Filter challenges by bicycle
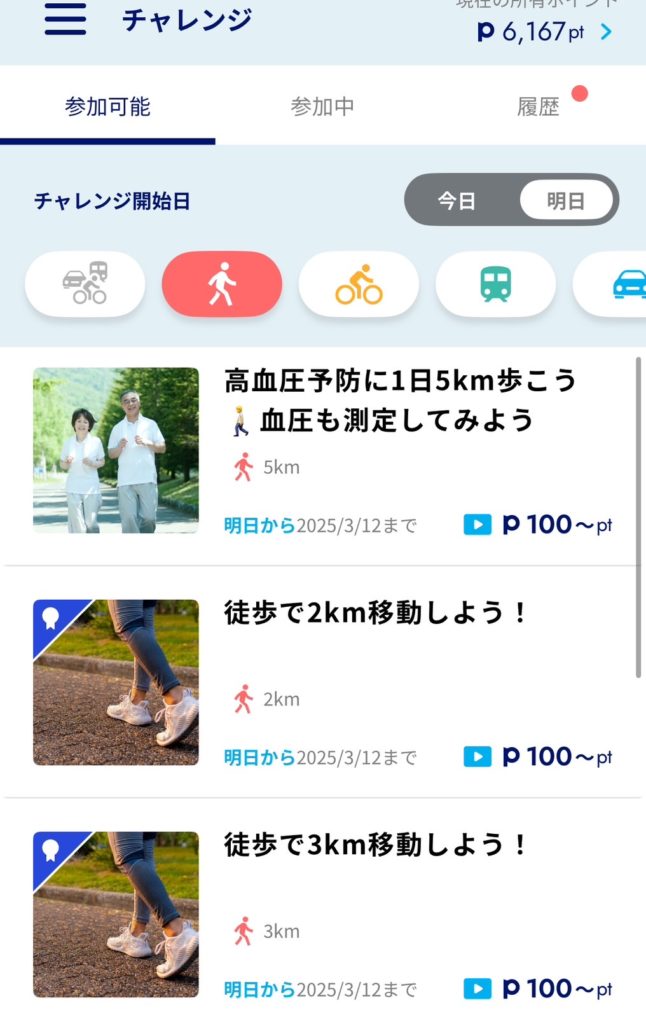Screen dimensions: 646x1024 click(x=358, y=284)
